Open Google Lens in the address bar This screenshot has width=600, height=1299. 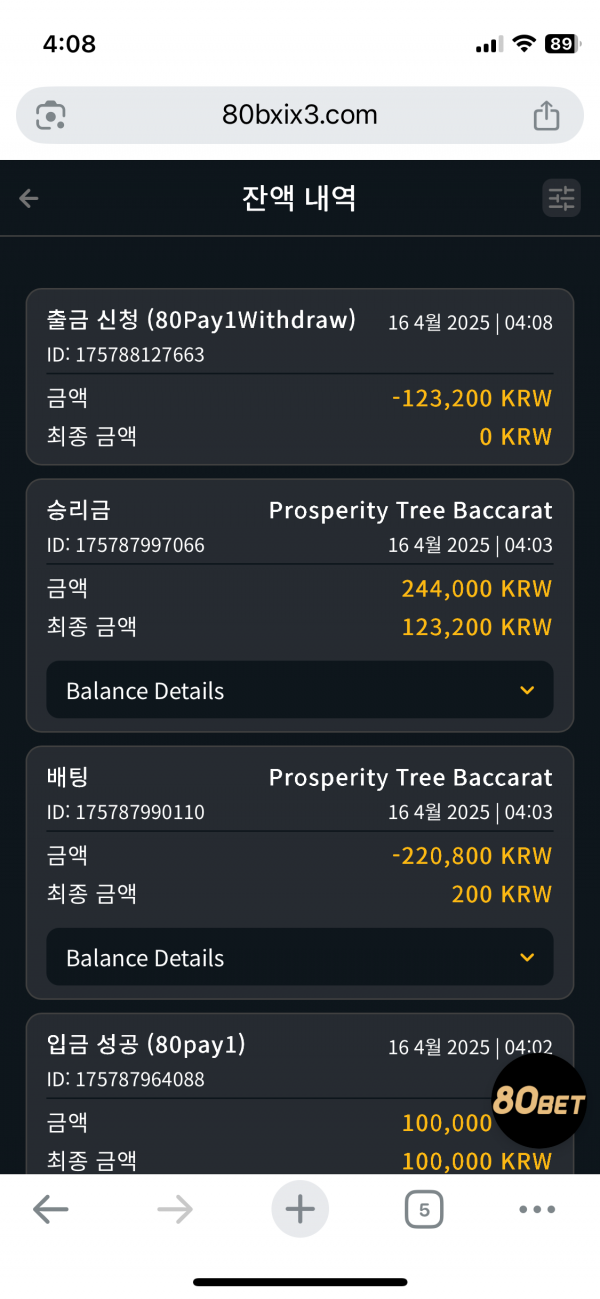[50, 115]
